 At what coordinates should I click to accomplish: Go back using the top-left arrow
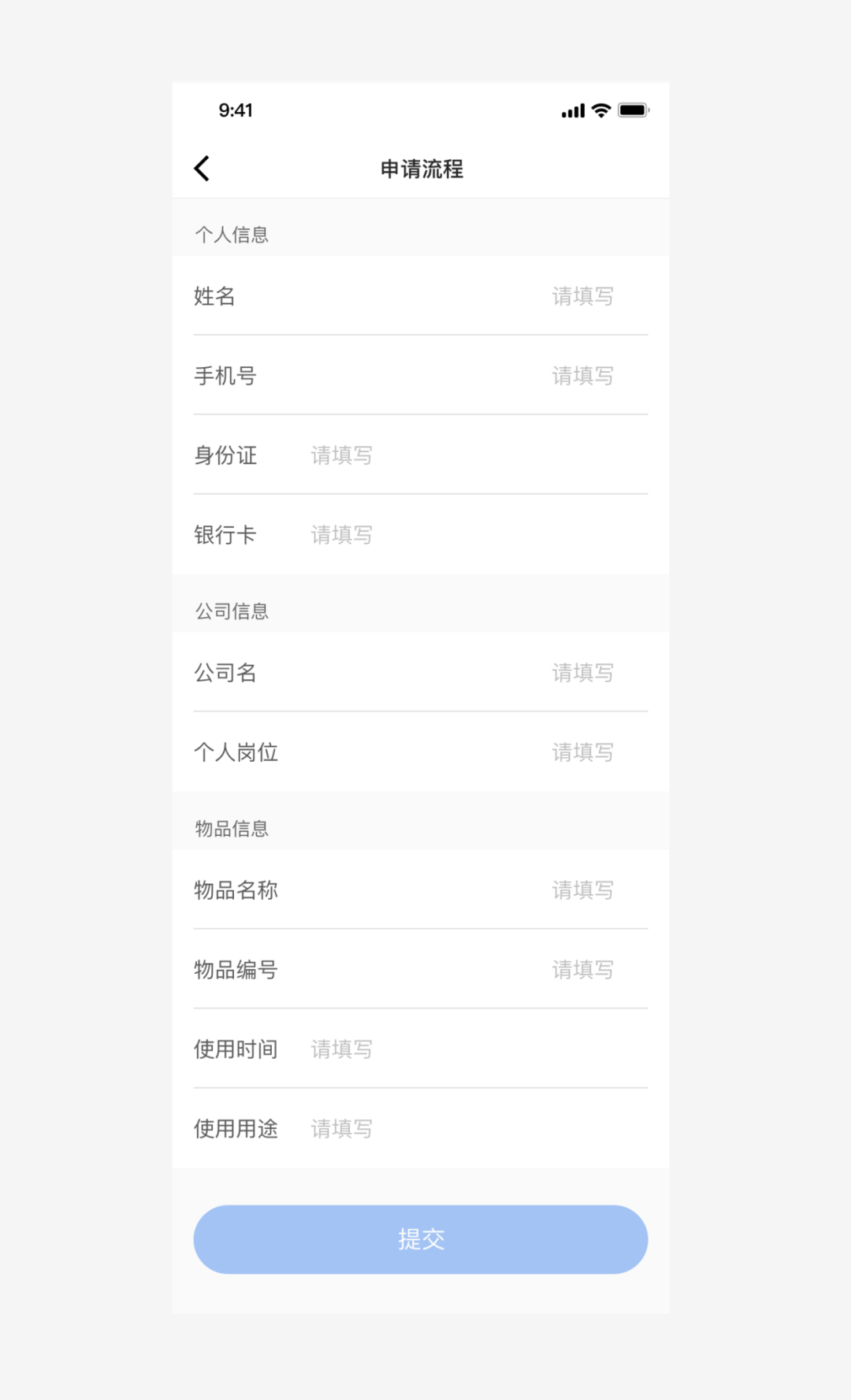[x=202, y=168]
